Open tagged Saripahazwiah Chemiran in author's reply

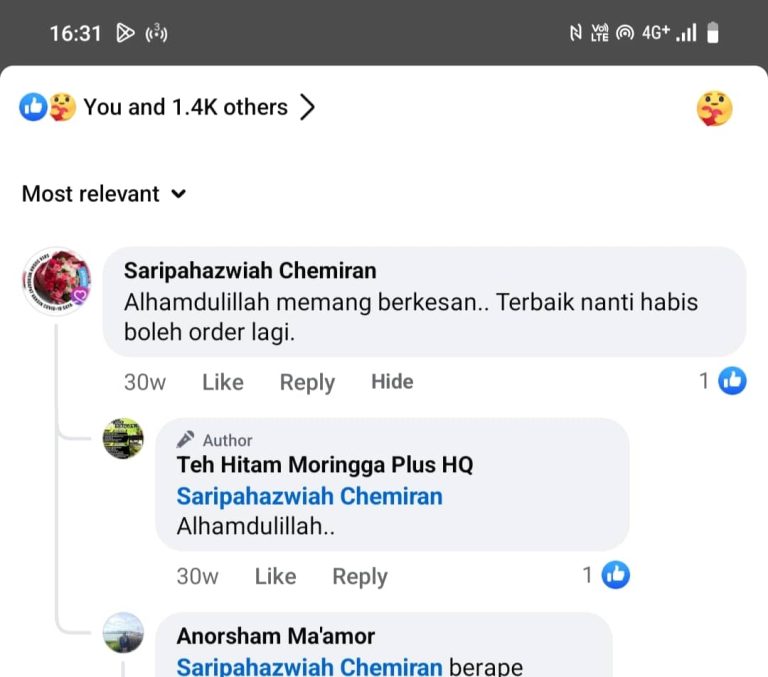pos(309,496)
